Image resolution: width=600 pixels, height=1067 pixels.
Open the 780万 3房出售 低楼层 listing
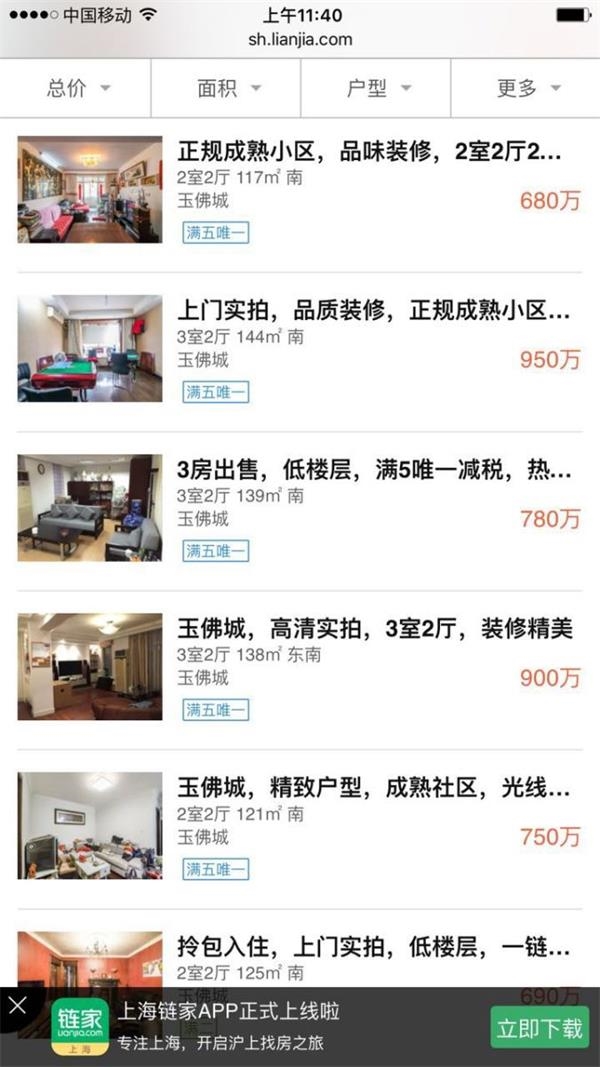pyautogui.click(x=372, y=471)
